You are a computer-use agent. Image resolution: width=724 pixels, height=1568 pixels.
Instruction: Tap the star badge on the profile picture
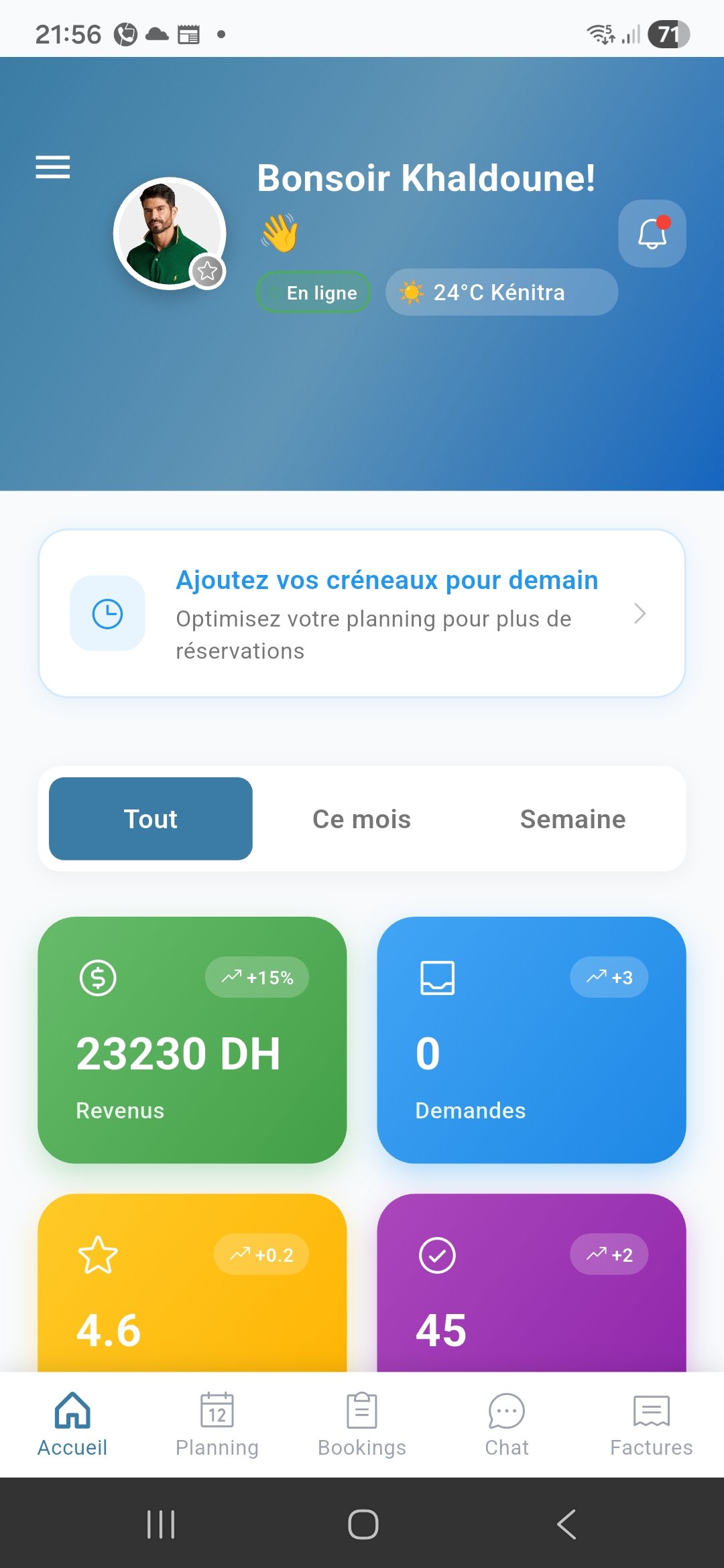coord(208,271)
